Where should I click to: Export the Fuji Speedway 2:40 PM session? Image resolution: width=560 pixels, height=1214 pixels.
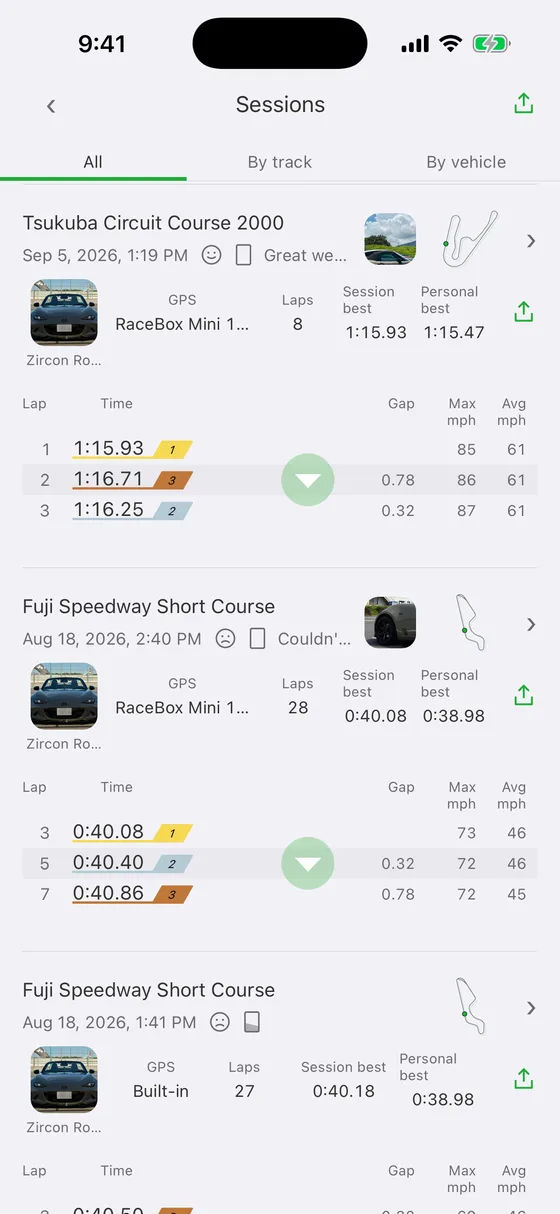tap(523, 695)
